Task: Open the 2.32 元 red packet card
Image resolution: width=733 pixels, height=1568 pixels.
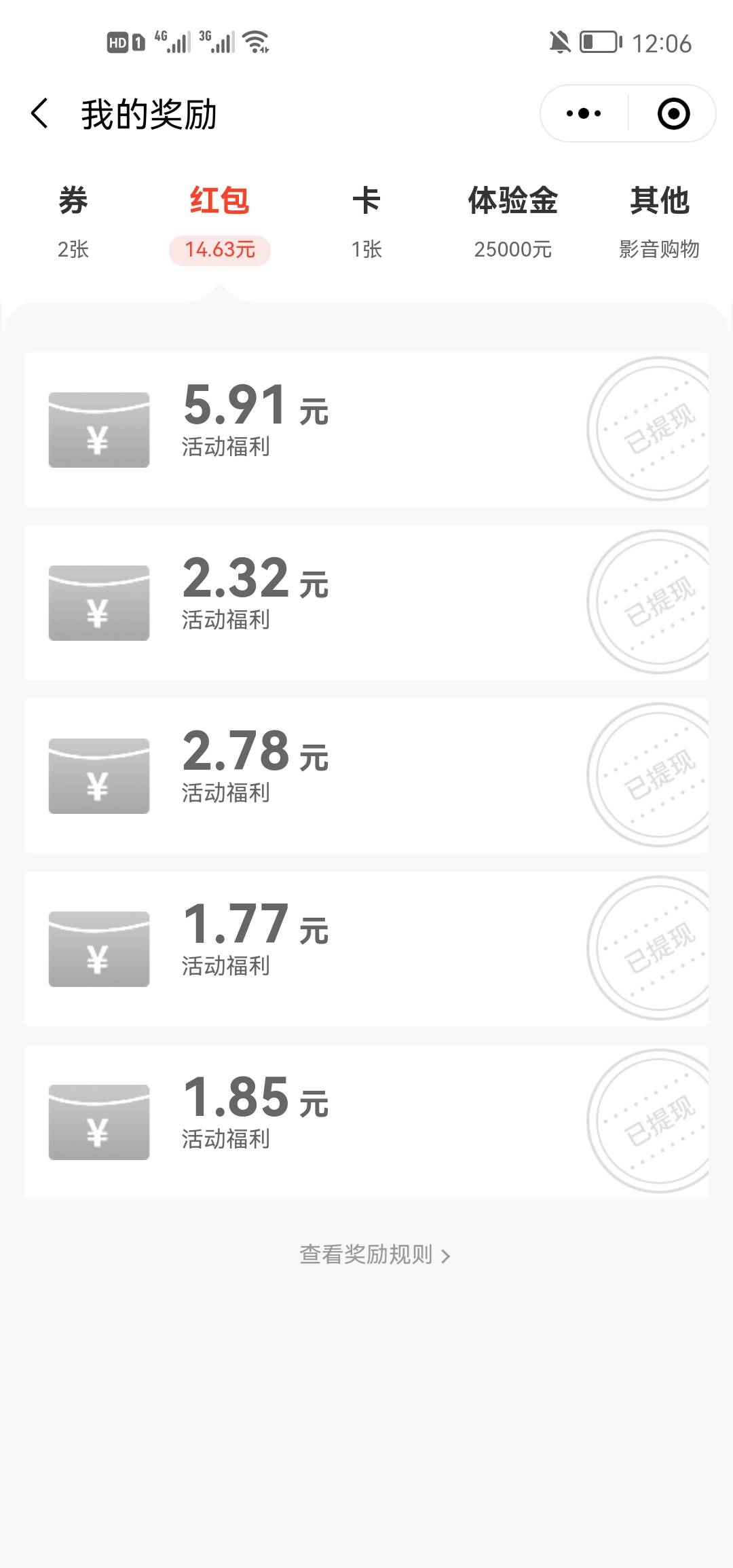Action: tap(366, 602)
